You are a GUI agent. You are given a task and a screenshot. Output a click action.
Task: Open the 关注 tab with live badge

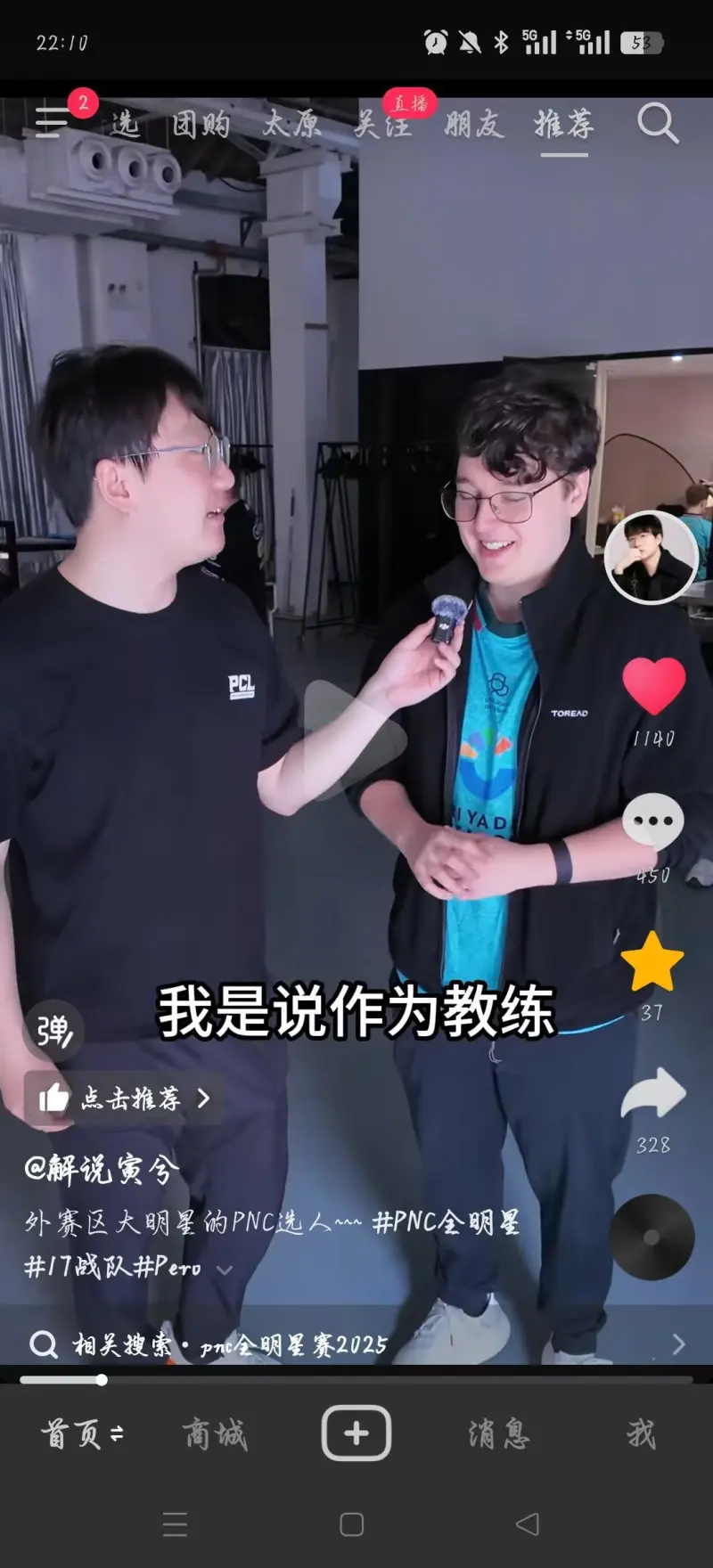point(383,124)
